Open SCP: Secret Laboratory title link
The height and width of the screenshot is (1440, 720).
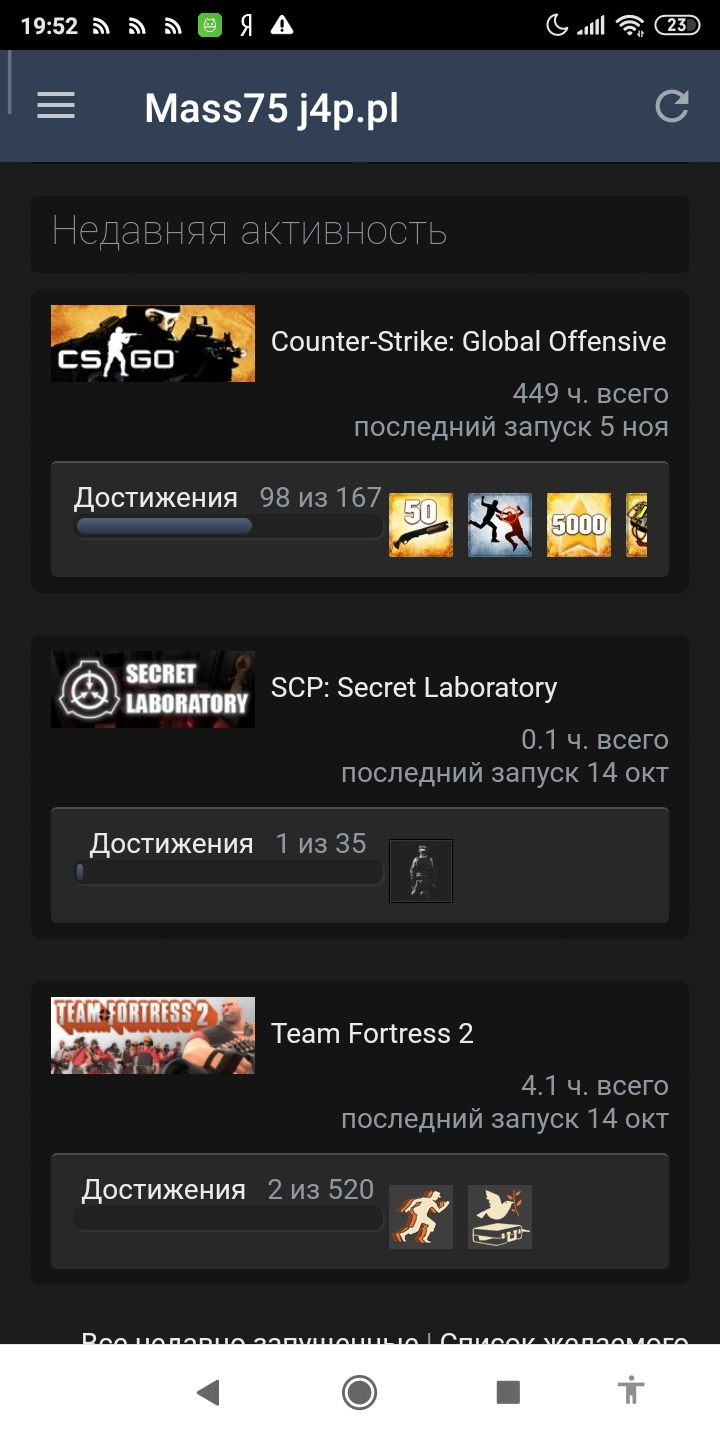[414, 687]
